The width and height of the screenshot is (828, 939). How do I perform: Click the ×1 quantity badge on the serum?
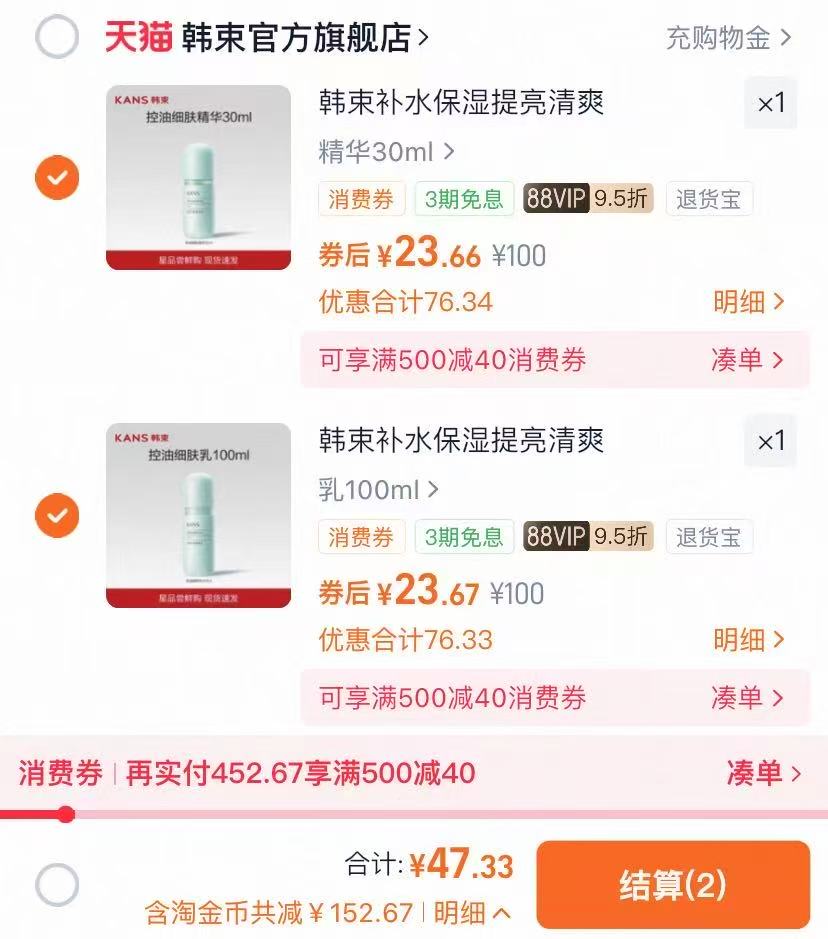click(769, 103)
